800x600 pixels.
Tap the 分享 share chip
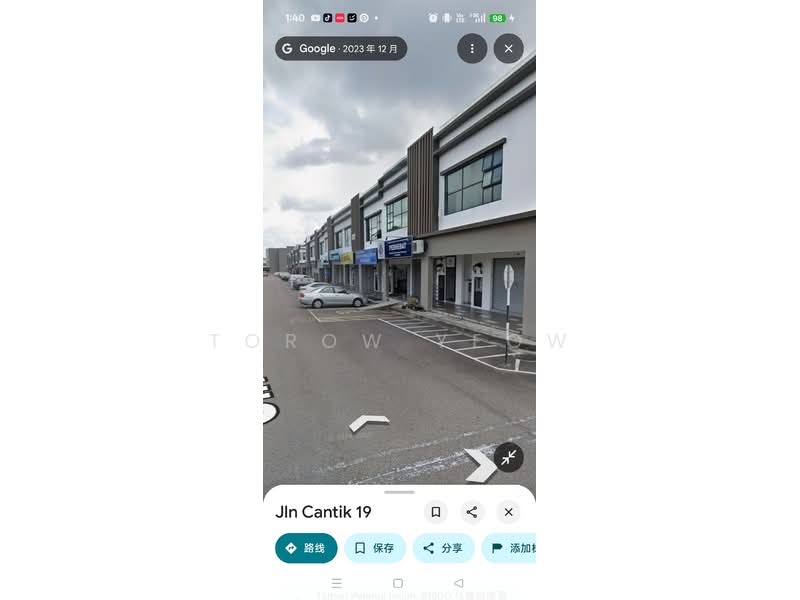(x=443, y=548)
